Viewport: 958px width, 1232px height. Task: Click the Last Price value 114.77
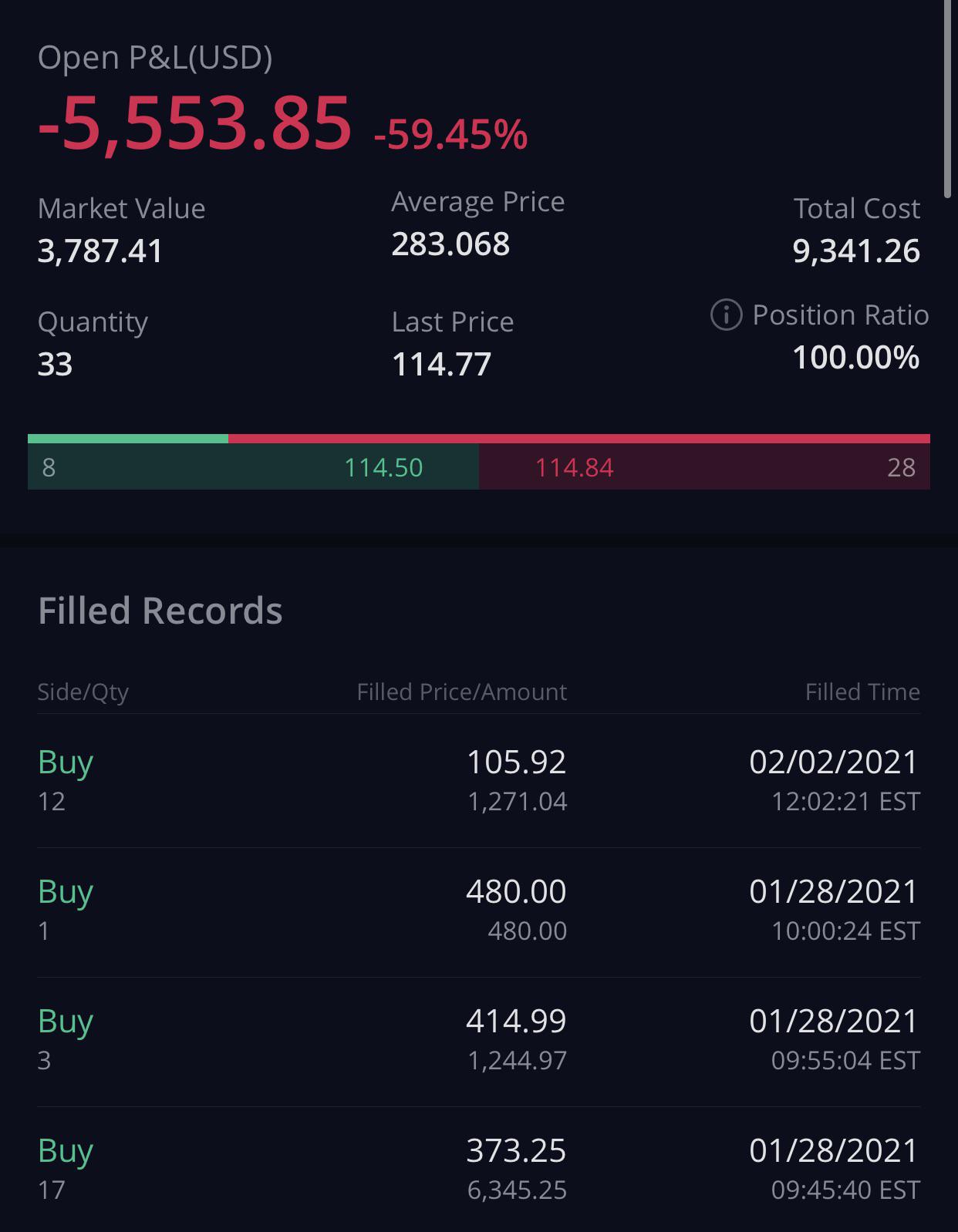pos(441,365)
